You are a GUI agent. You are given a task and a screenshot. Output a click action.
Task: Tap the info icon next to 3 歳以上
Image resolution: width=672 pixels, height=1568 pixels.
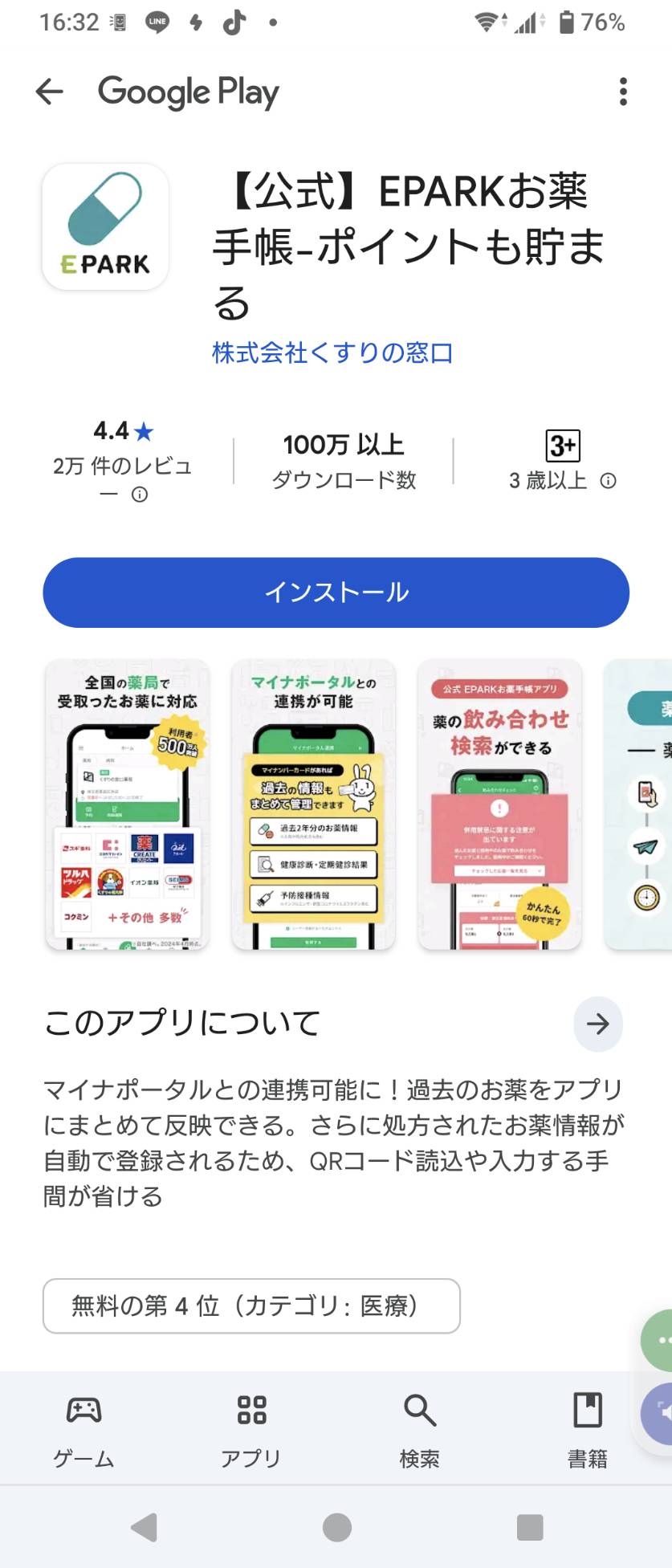click(609, 479)
